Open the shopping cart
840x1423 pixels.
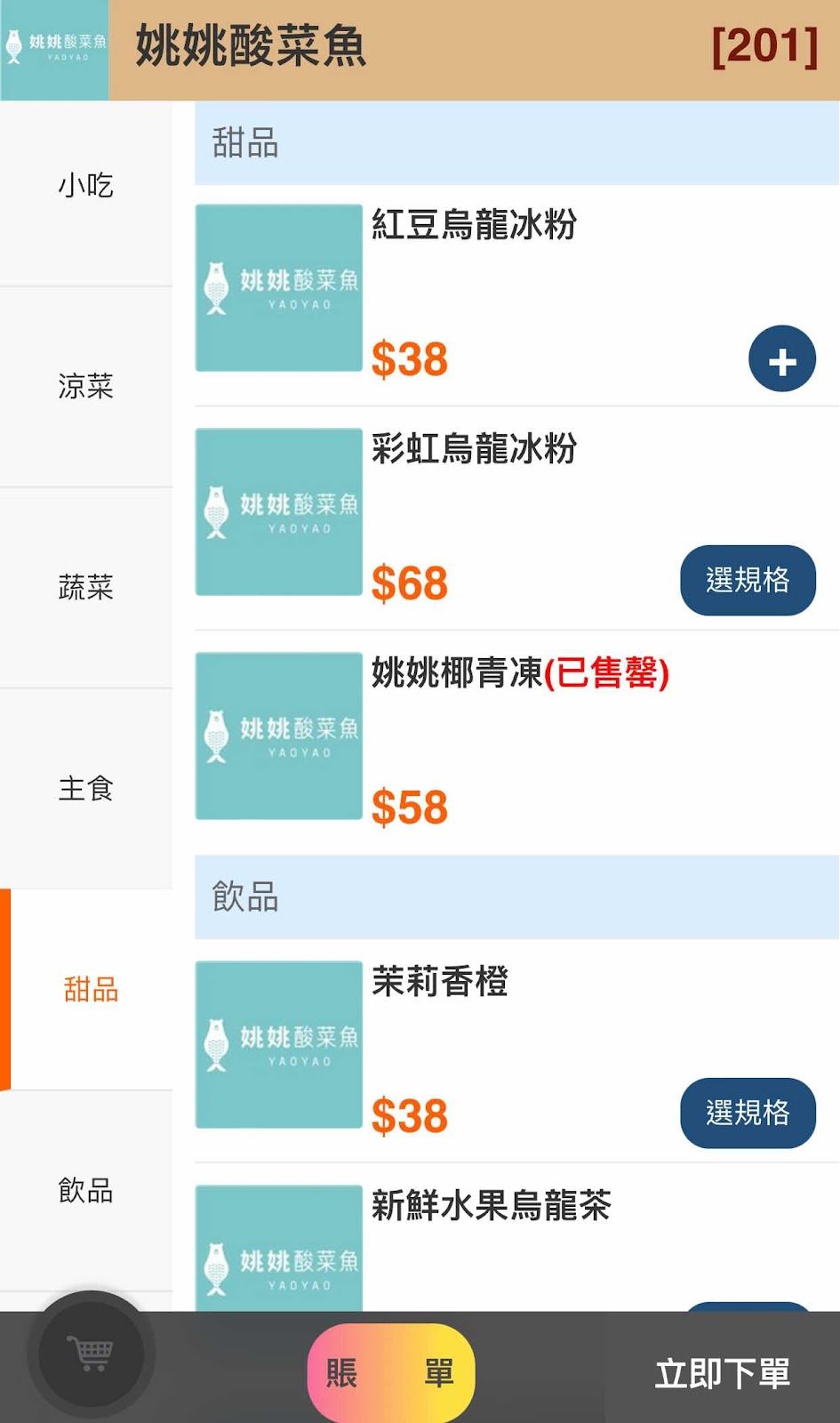pyautogui.click(x=92, y=1355)
